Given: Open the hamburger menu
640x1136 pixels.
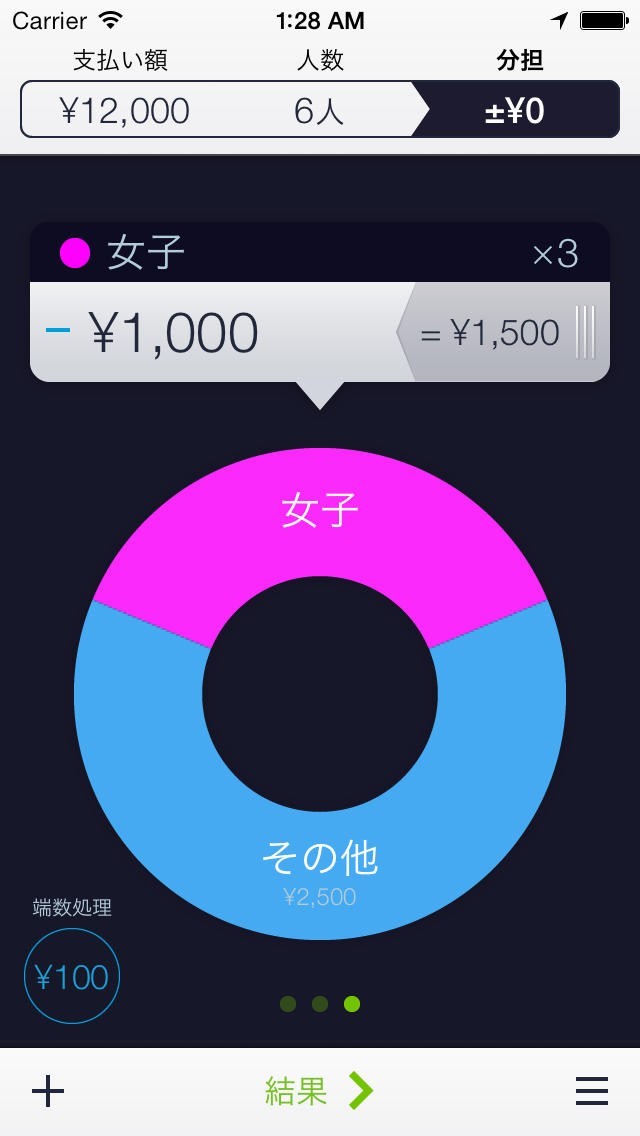Looking at the screenshot, I should coord(592,1091).
